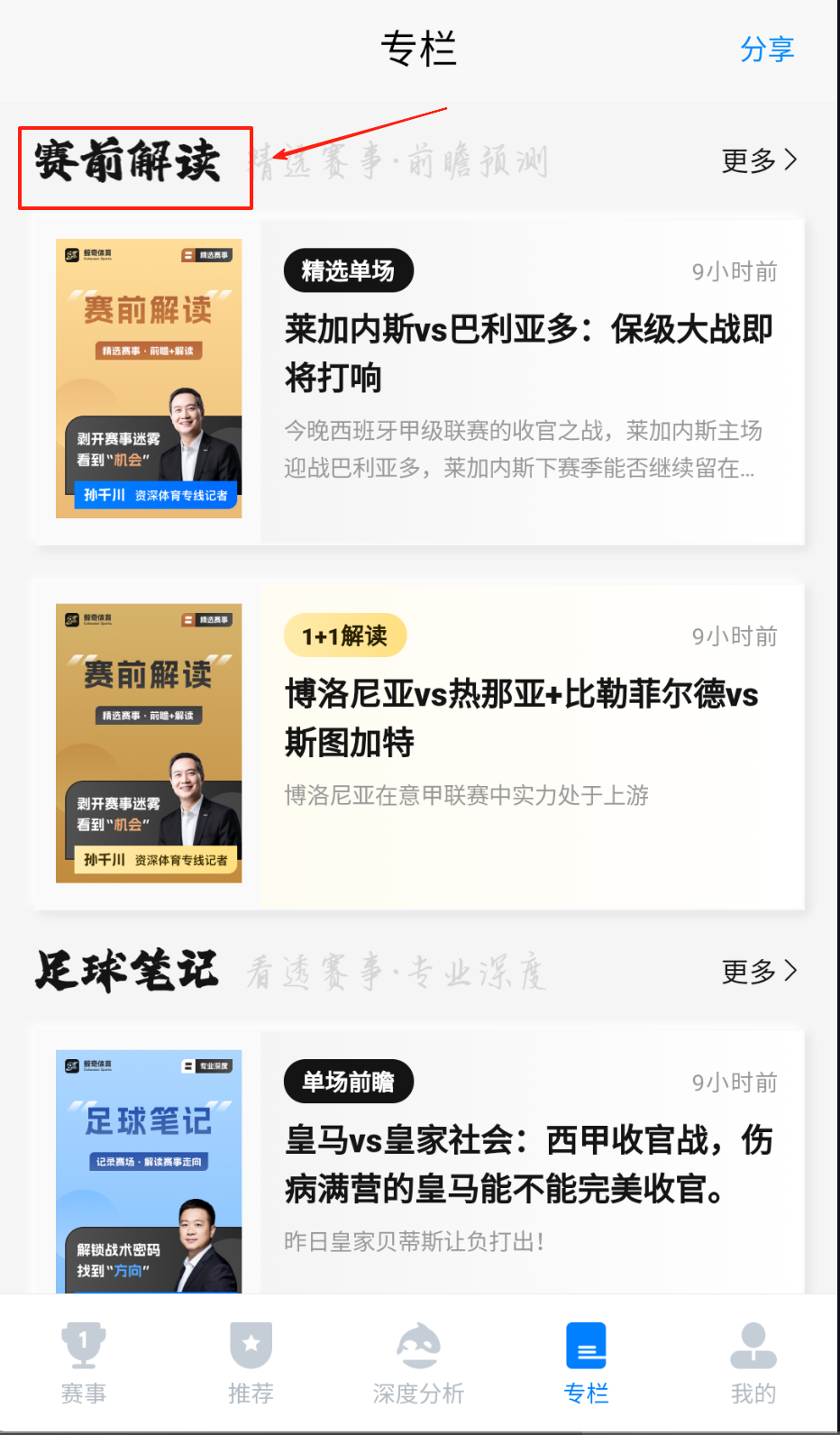Select the 专栏 tab
This screenshot has width=840, height=1435.
point(586,1363)
